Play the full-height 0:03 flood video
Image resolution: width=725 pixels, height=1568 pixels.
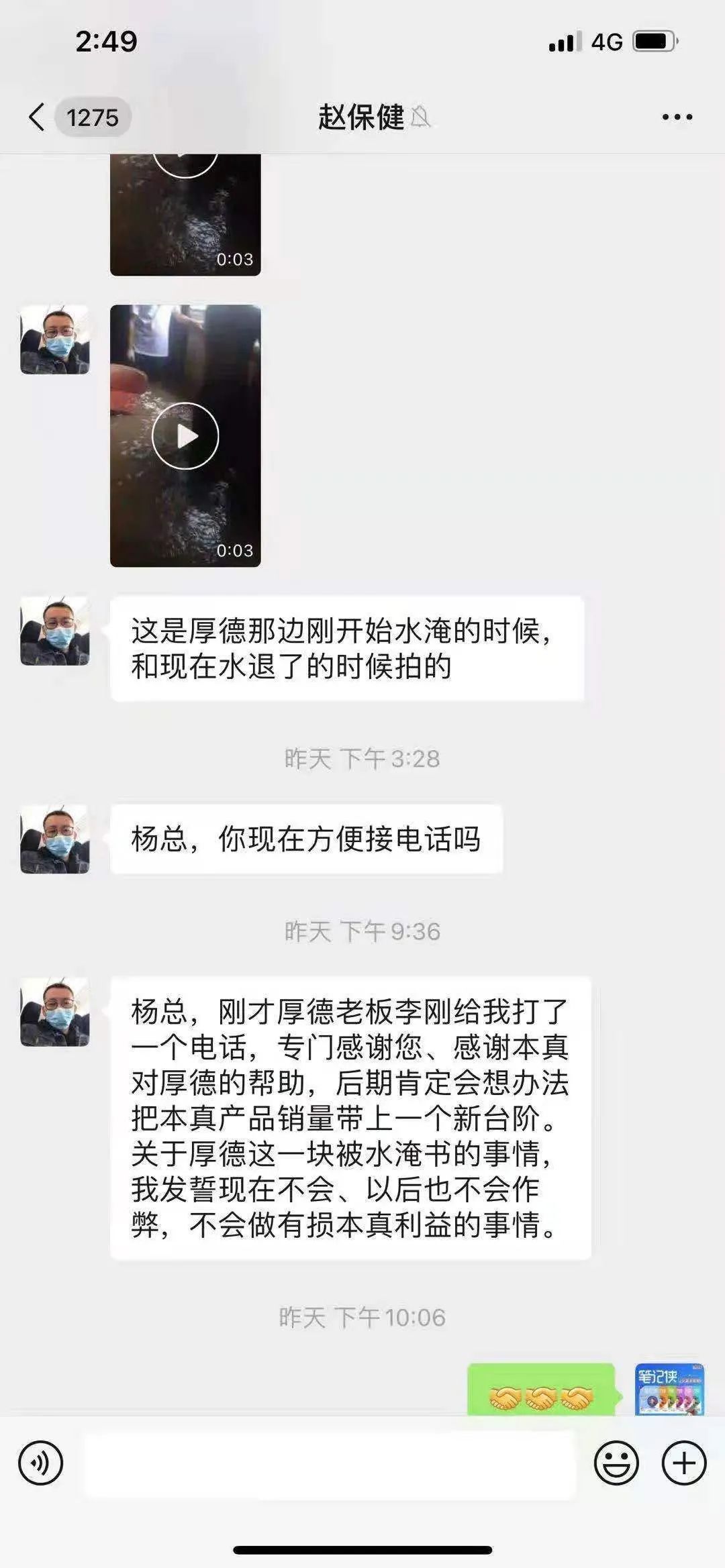(185, 436)
